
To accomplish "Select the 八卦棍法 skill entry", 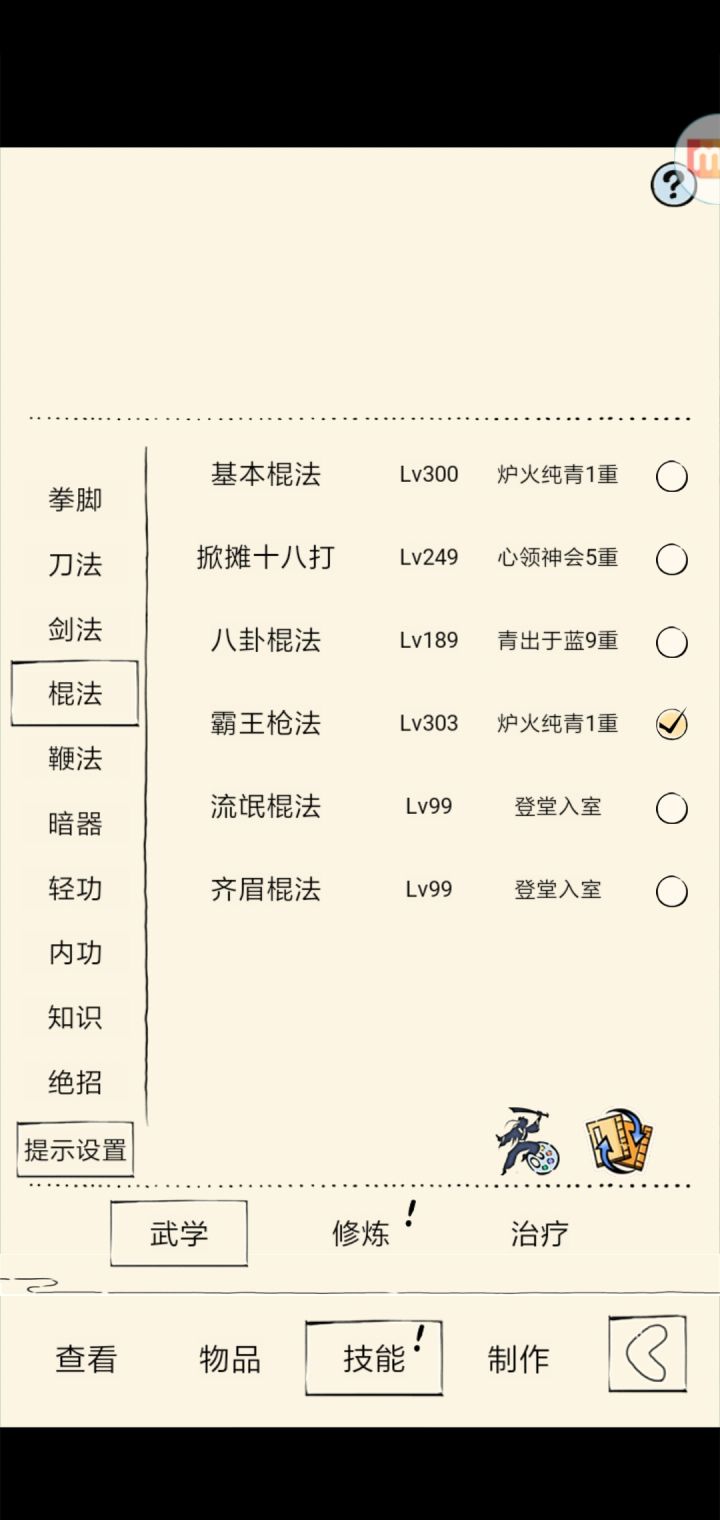I will pyautogui.click(x=265, y=641).
